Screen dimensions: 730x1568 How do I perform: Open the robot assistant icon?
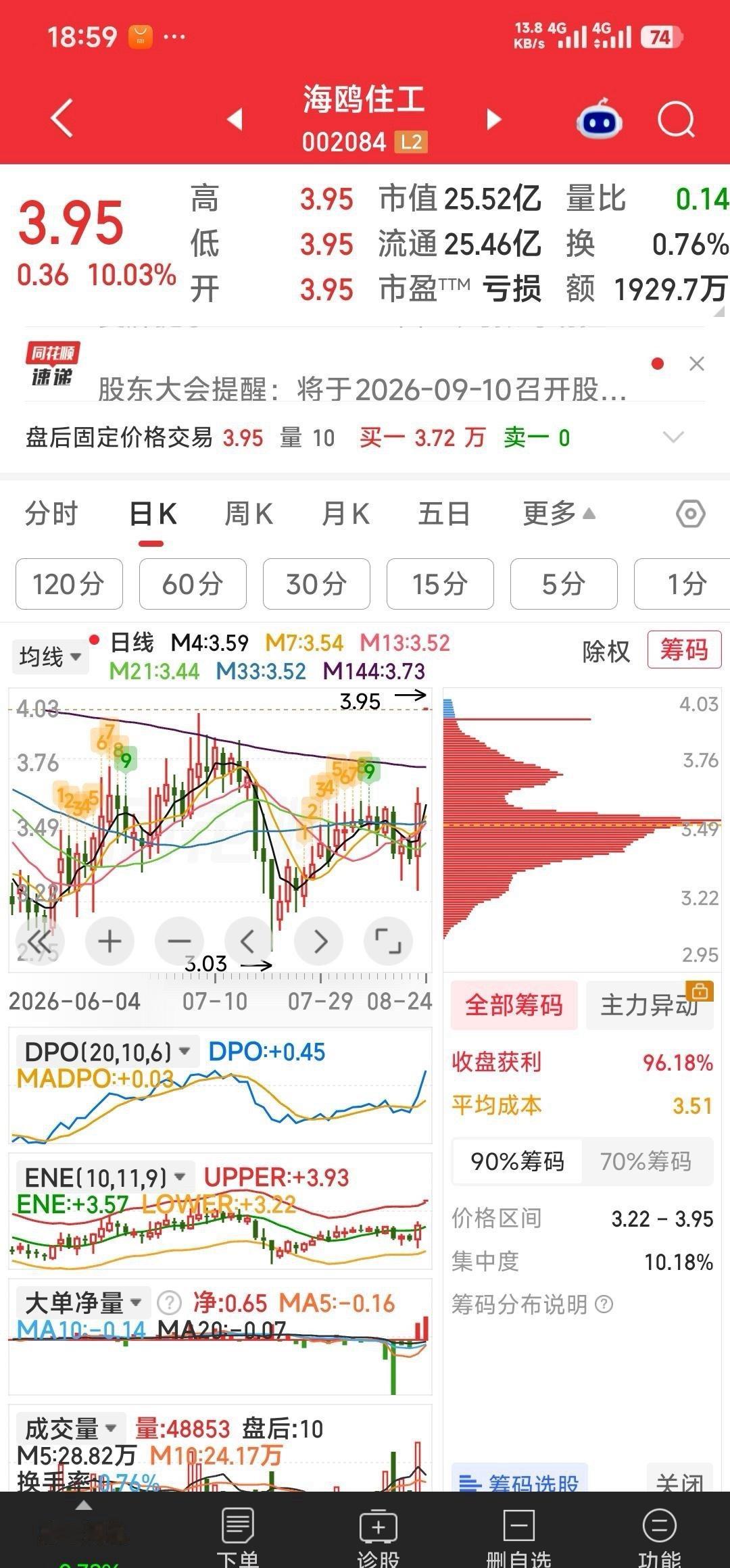coord(599,119)
